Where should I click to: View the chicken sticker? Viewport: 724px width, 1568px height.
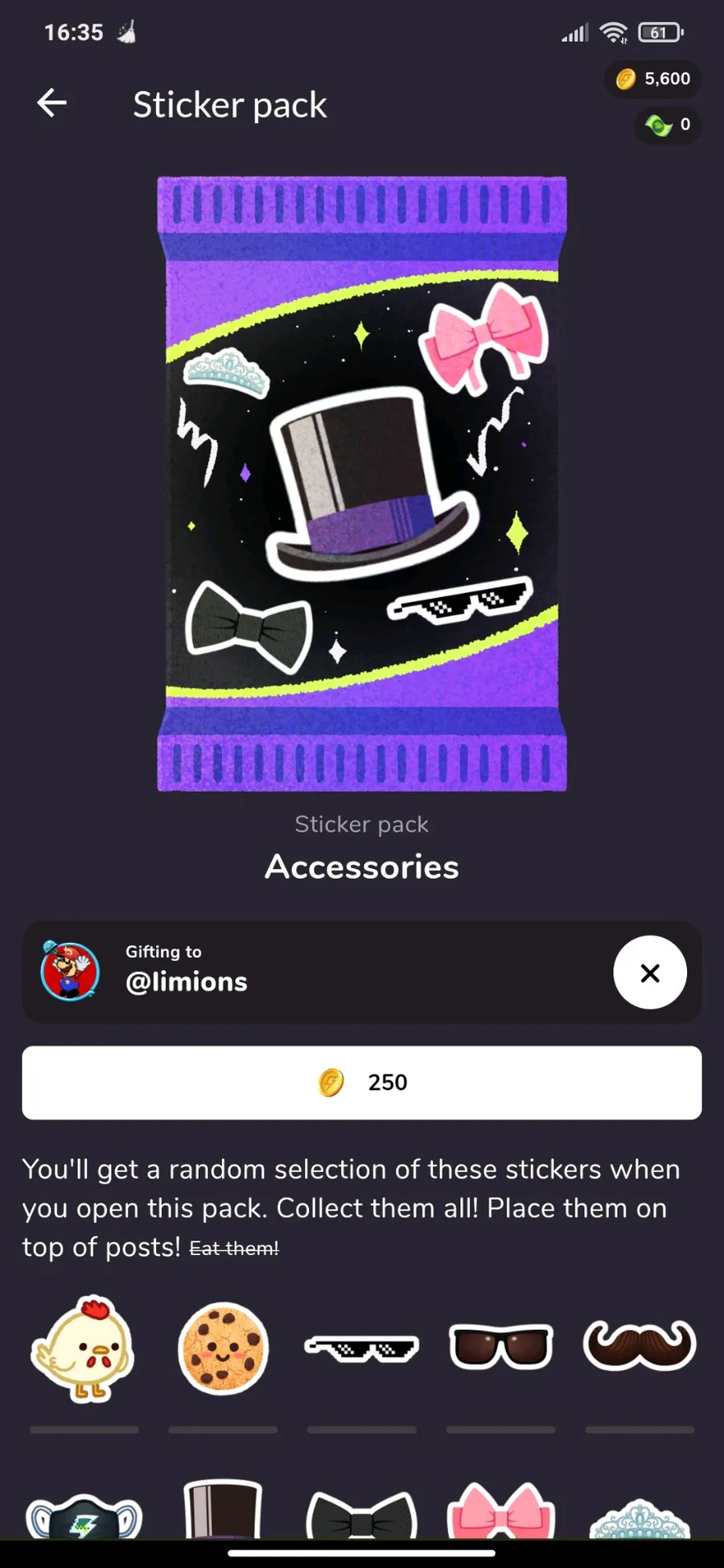click(x=84, y=1349)
